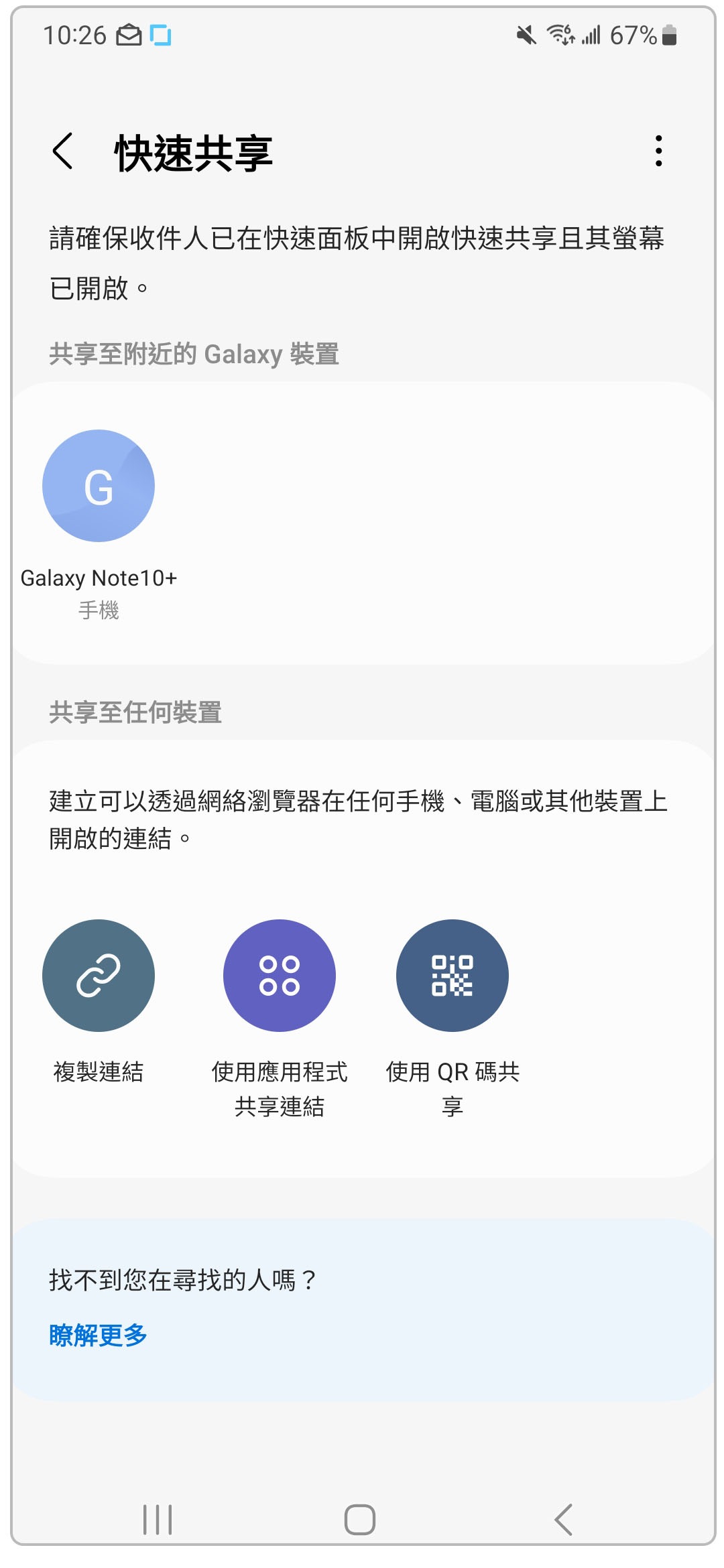724x1568 pixels.
Task: Open the 瞭解更多 link
Action: point(98,1335)
